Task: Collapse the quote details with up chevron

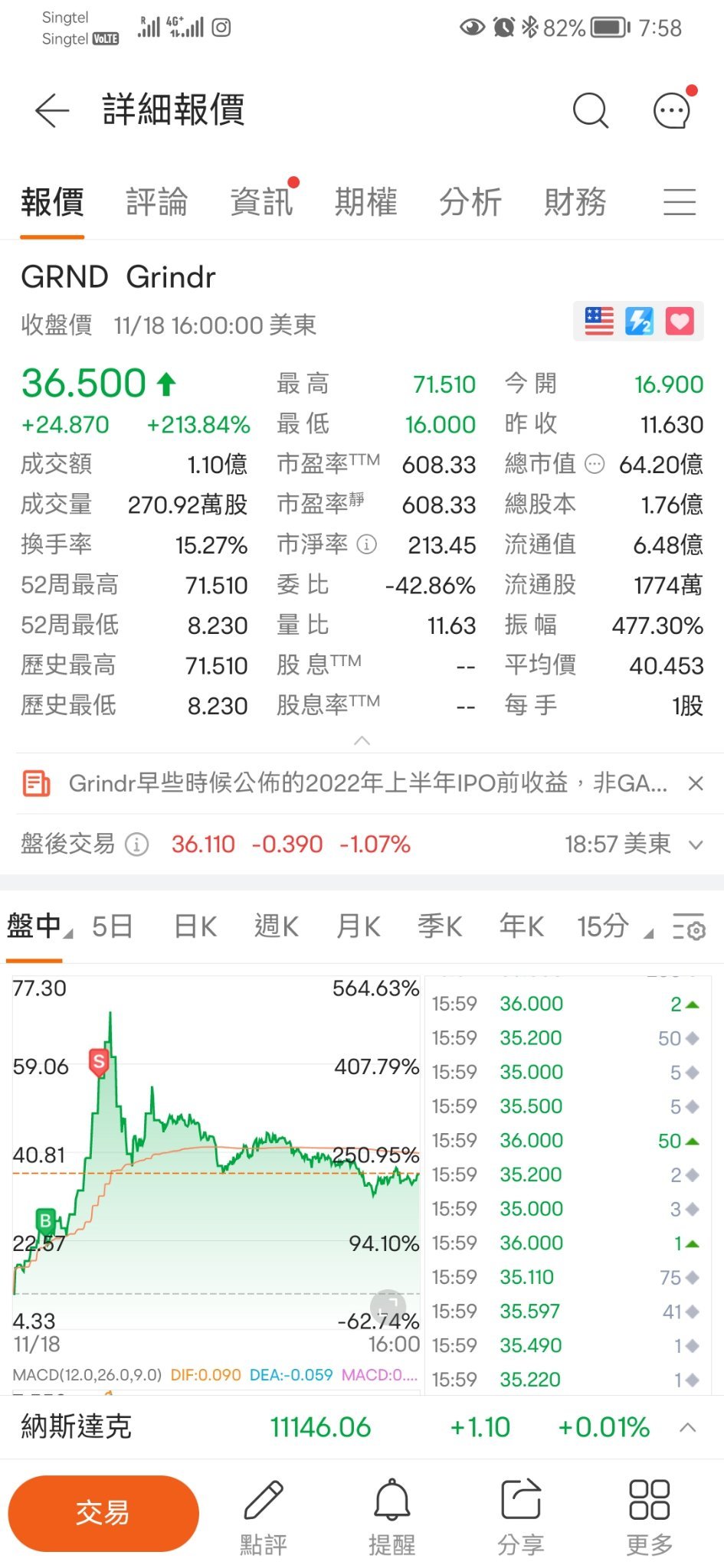Action: (x=362, y=740)
